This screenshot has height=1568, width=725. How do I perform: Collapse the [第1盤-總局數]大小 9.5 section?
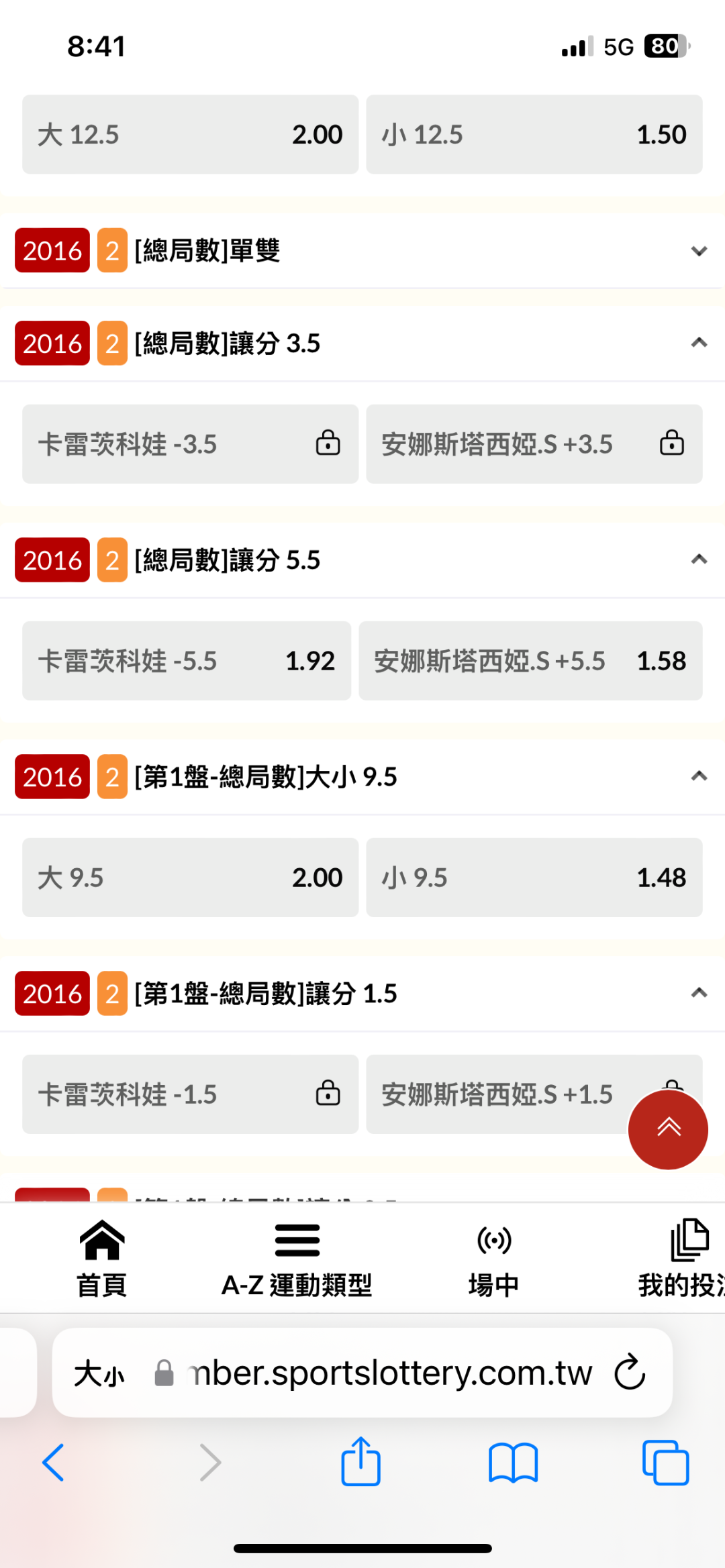tap(699, 776)
